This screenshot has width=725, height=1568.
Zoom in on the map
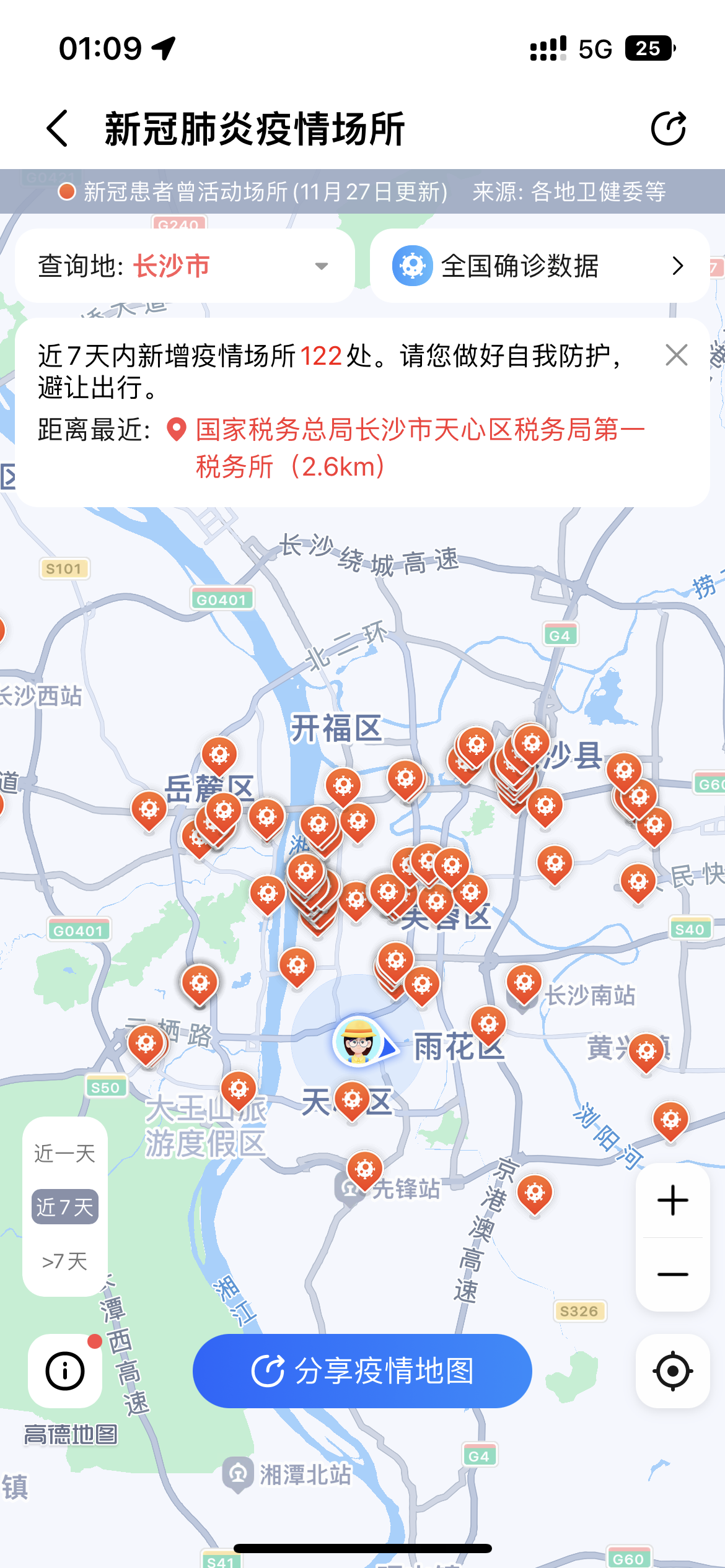[x=672, y=1201]
